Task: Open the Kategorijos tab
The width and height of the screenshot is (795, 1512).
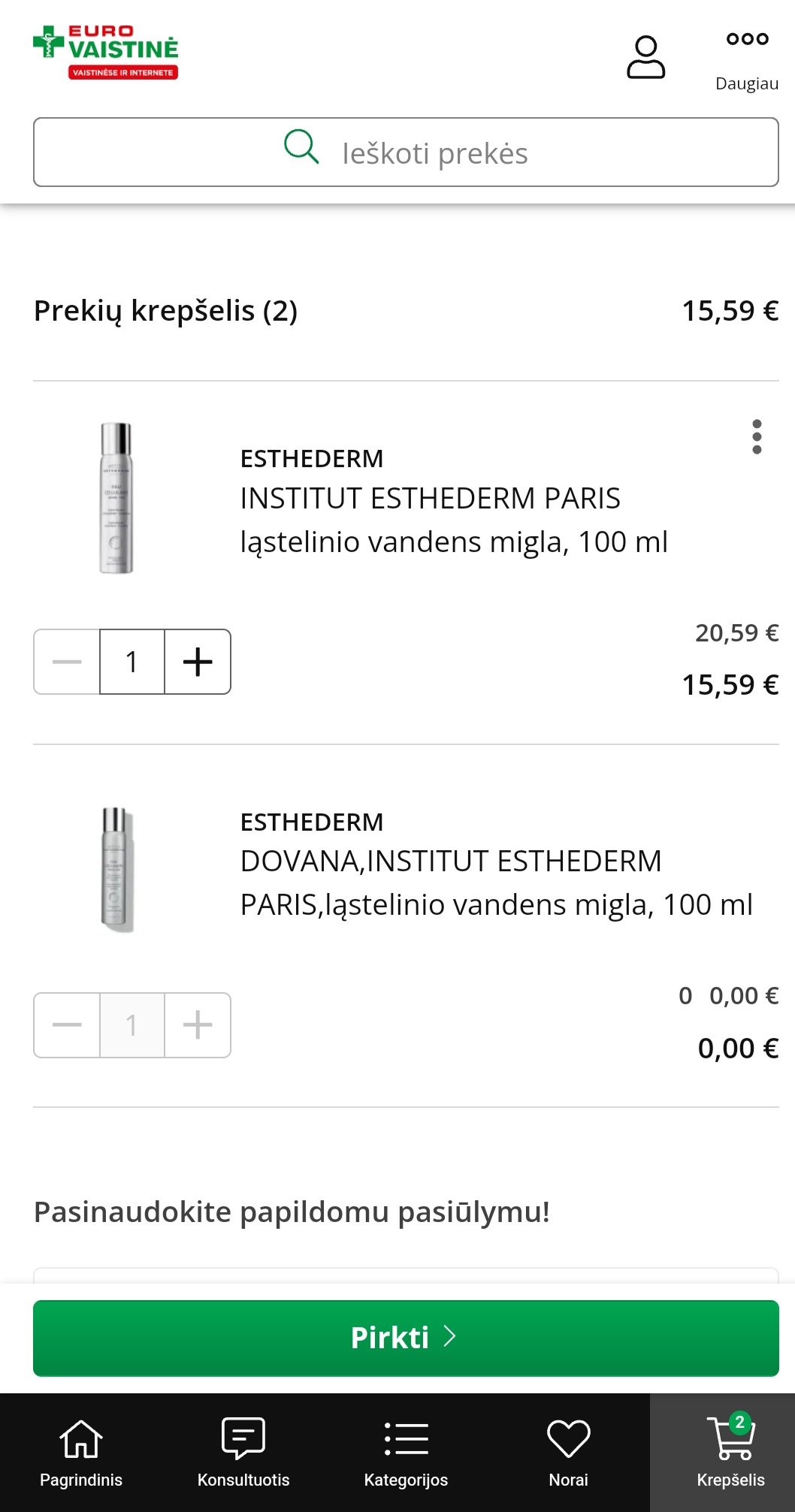Action: [x=406, y=1453]
